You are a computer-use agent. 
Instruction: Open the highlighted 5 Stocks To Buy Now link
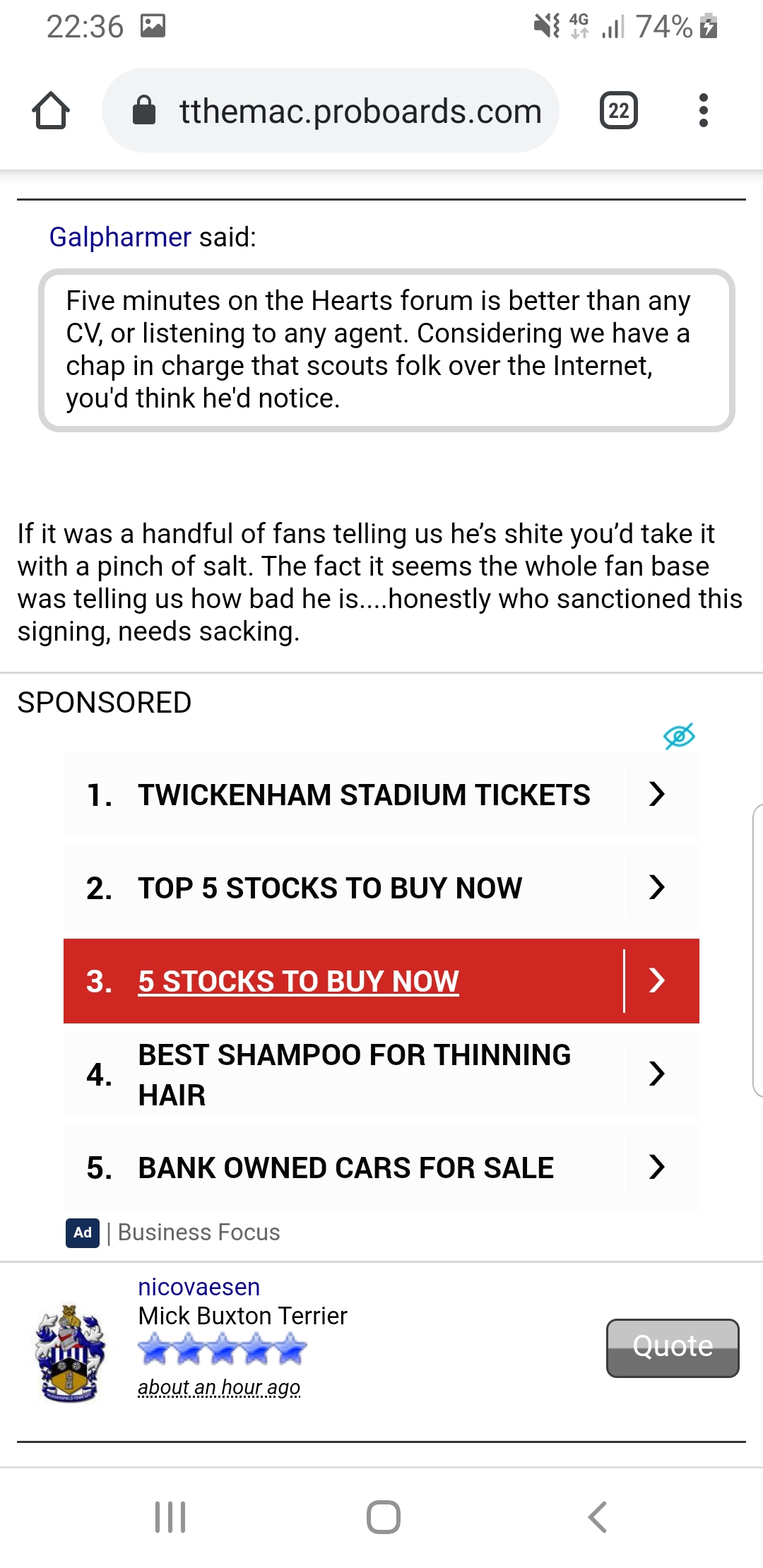[x=381, y=981]
